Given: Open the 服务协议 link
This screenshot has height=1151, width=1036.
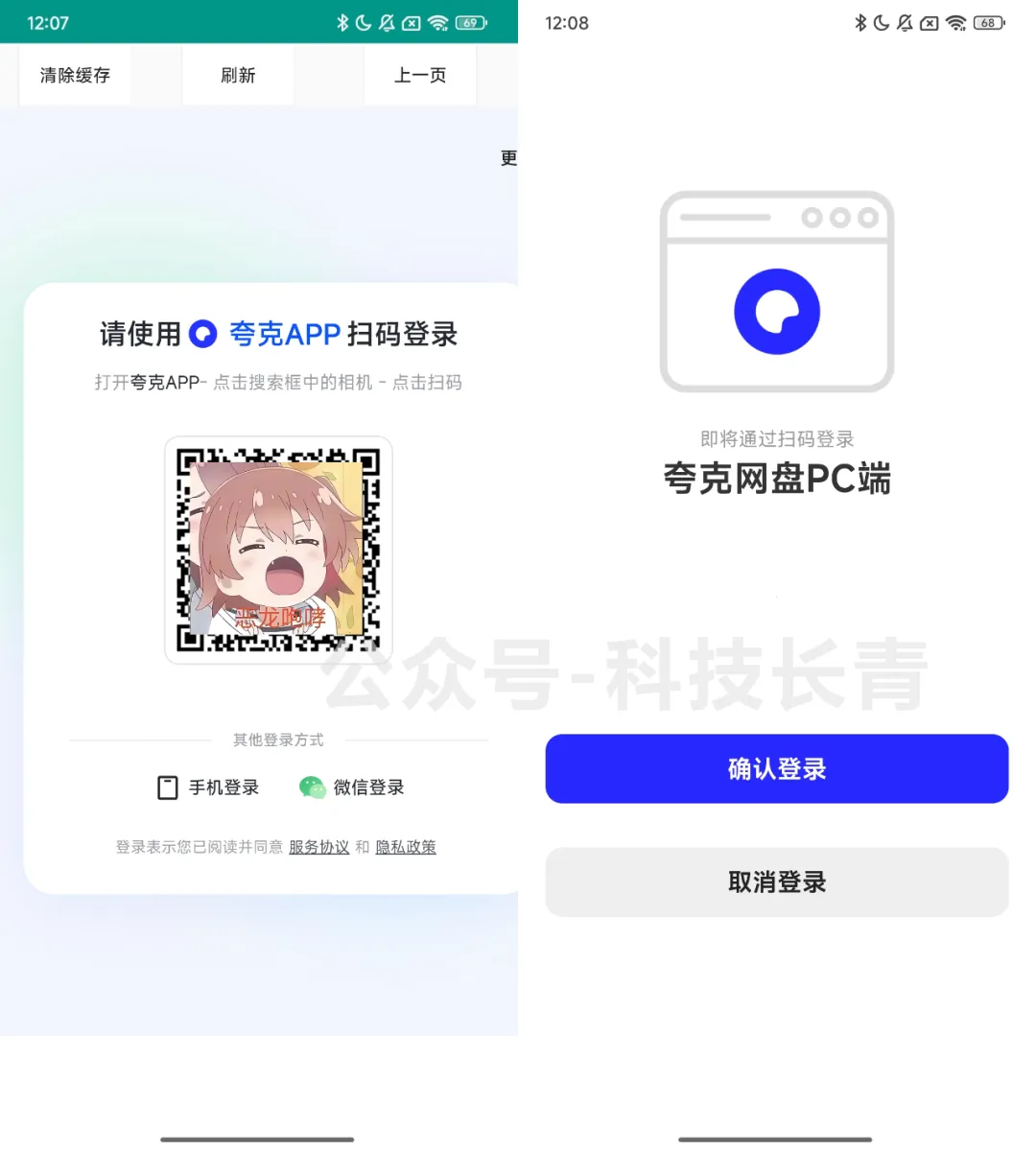Looking at the screenshot, I should point(318,847).
